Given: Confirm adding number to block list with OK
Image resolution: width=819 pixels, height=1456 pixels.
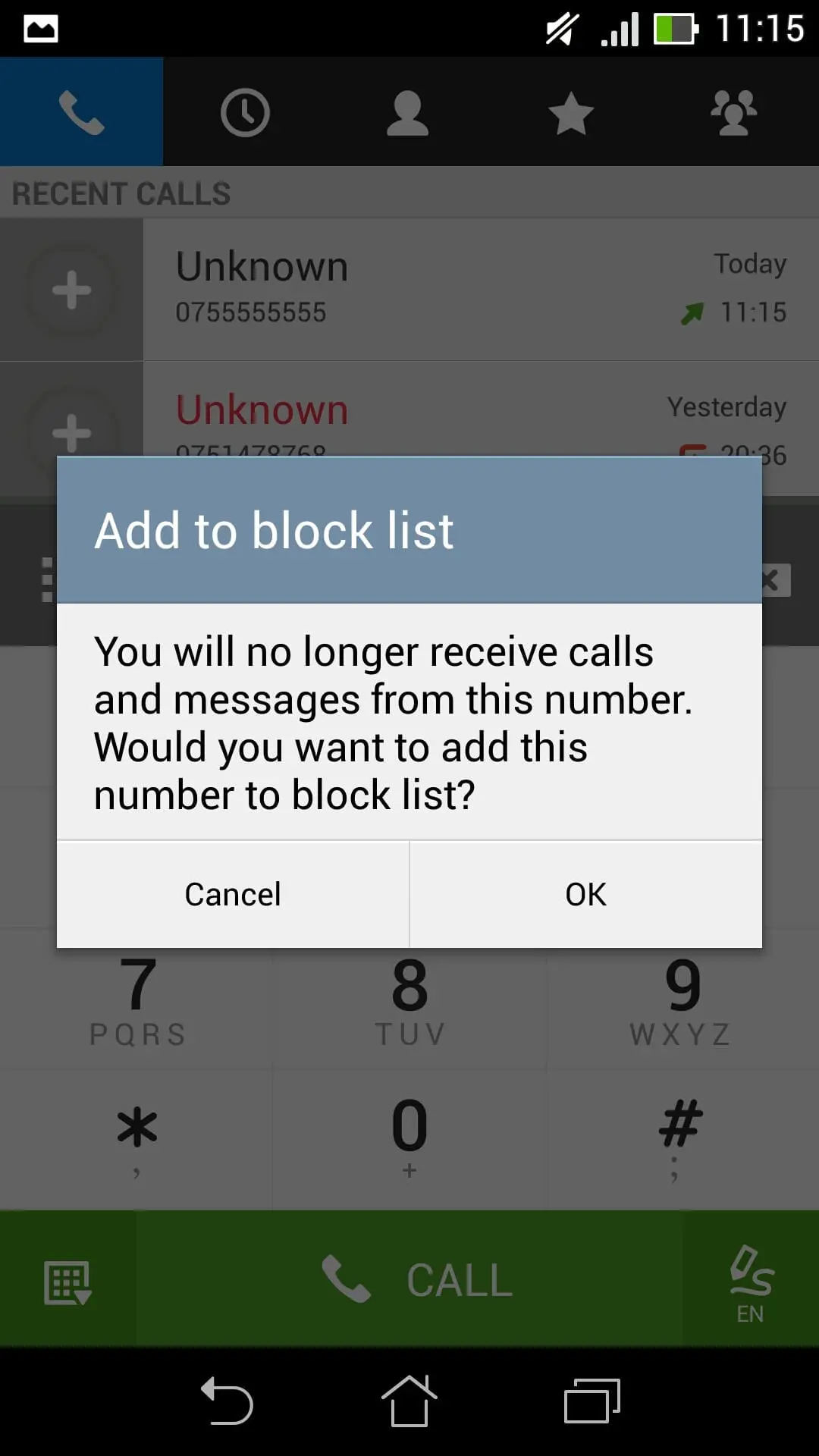Looking at the screenshot, I should point(585,894).
